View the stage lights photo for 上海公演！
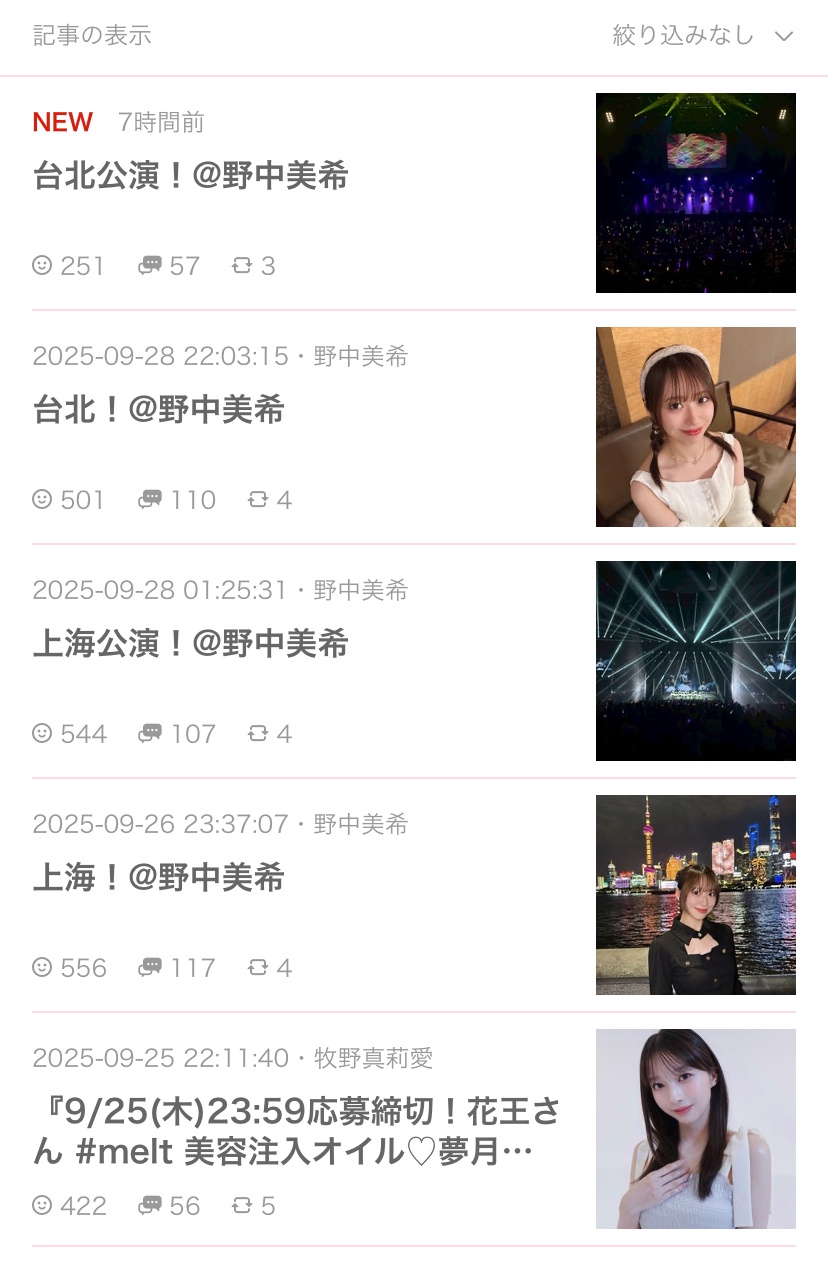The width and height of the screenshot is (828, 1265). pos(695,661)
